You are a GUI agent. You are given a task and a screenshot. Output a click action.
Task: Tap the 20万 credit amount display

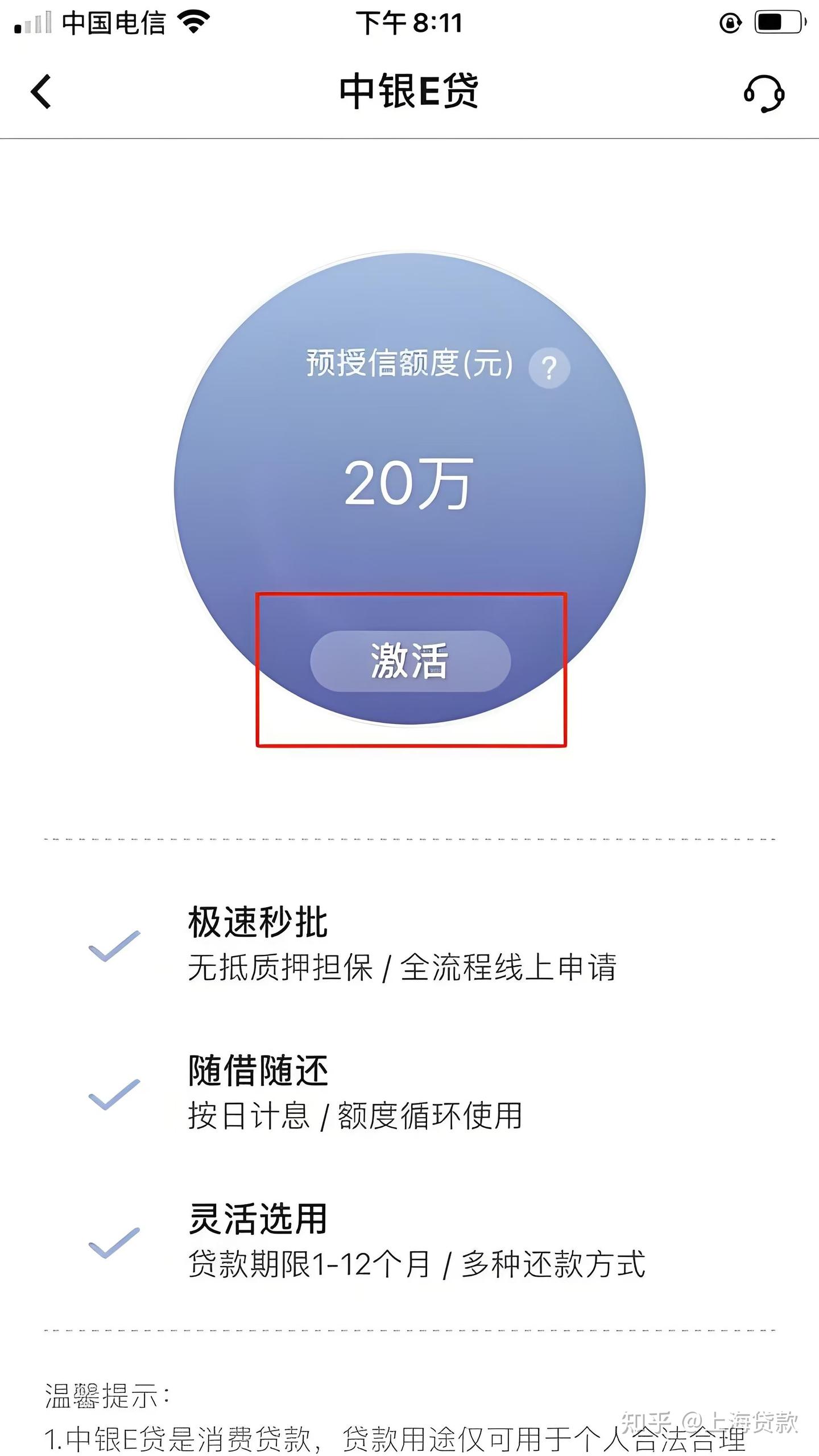pyautogui.click(x=407, y=486)
